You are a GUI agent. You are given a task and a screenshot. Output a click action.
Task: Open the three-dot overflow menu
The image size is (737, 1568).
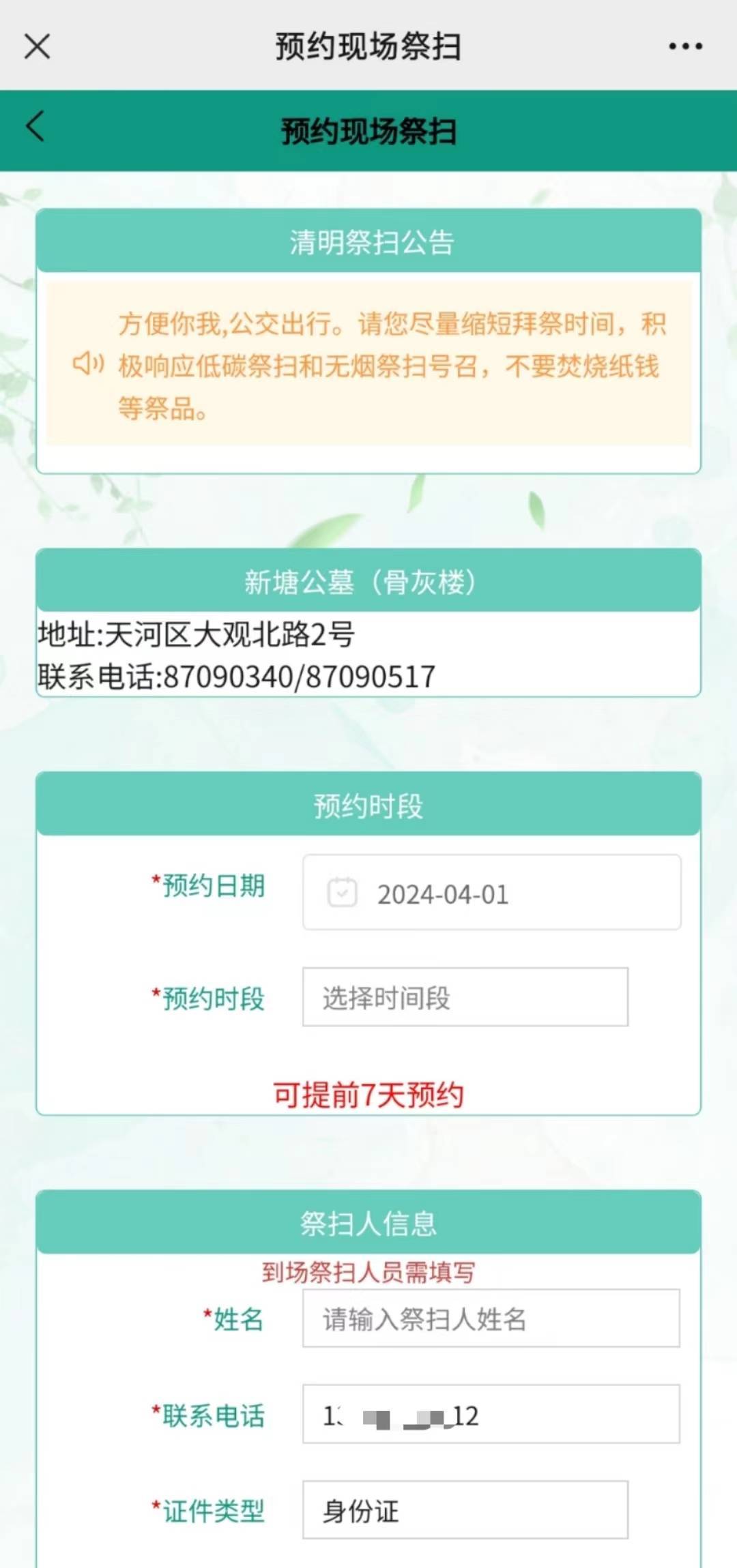685,46
